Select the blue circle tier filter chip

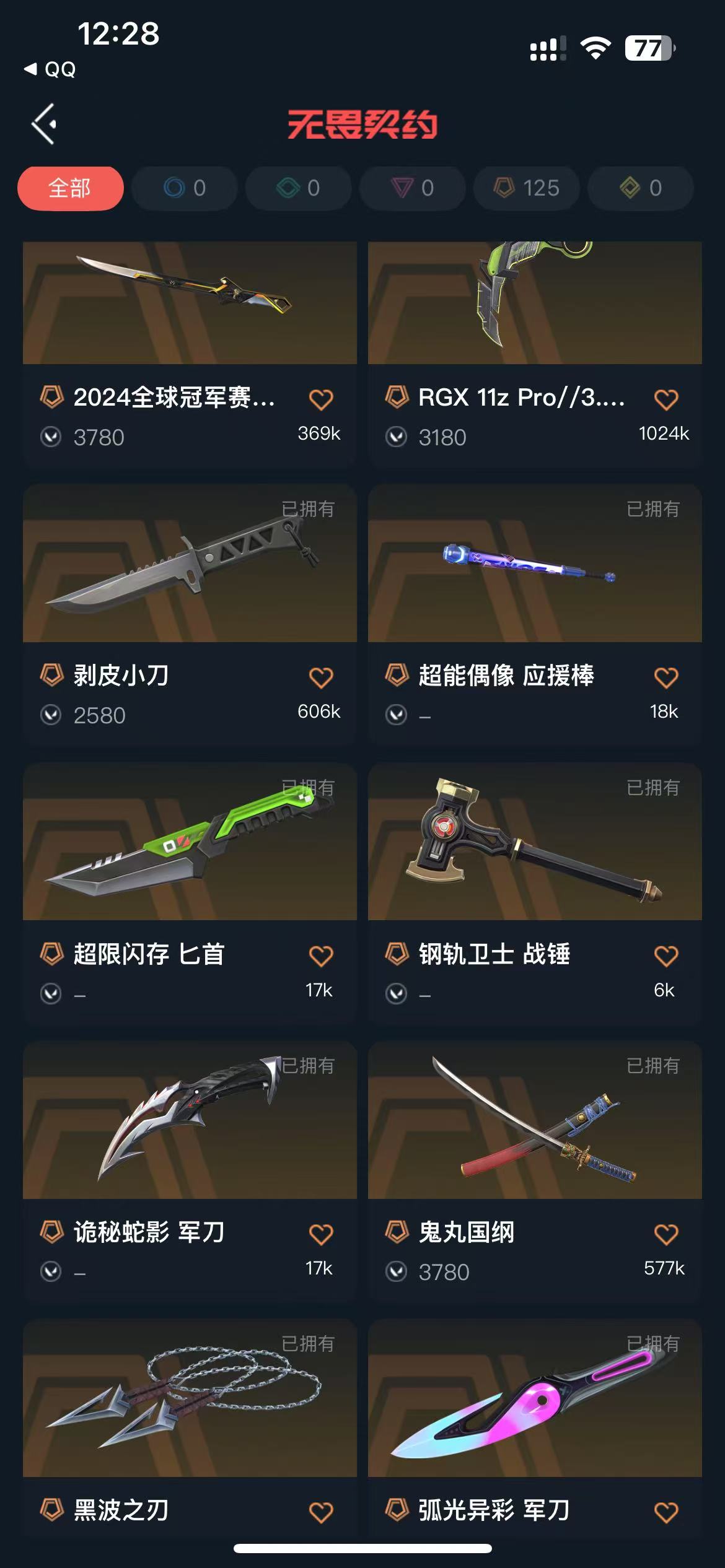[185, 188]
